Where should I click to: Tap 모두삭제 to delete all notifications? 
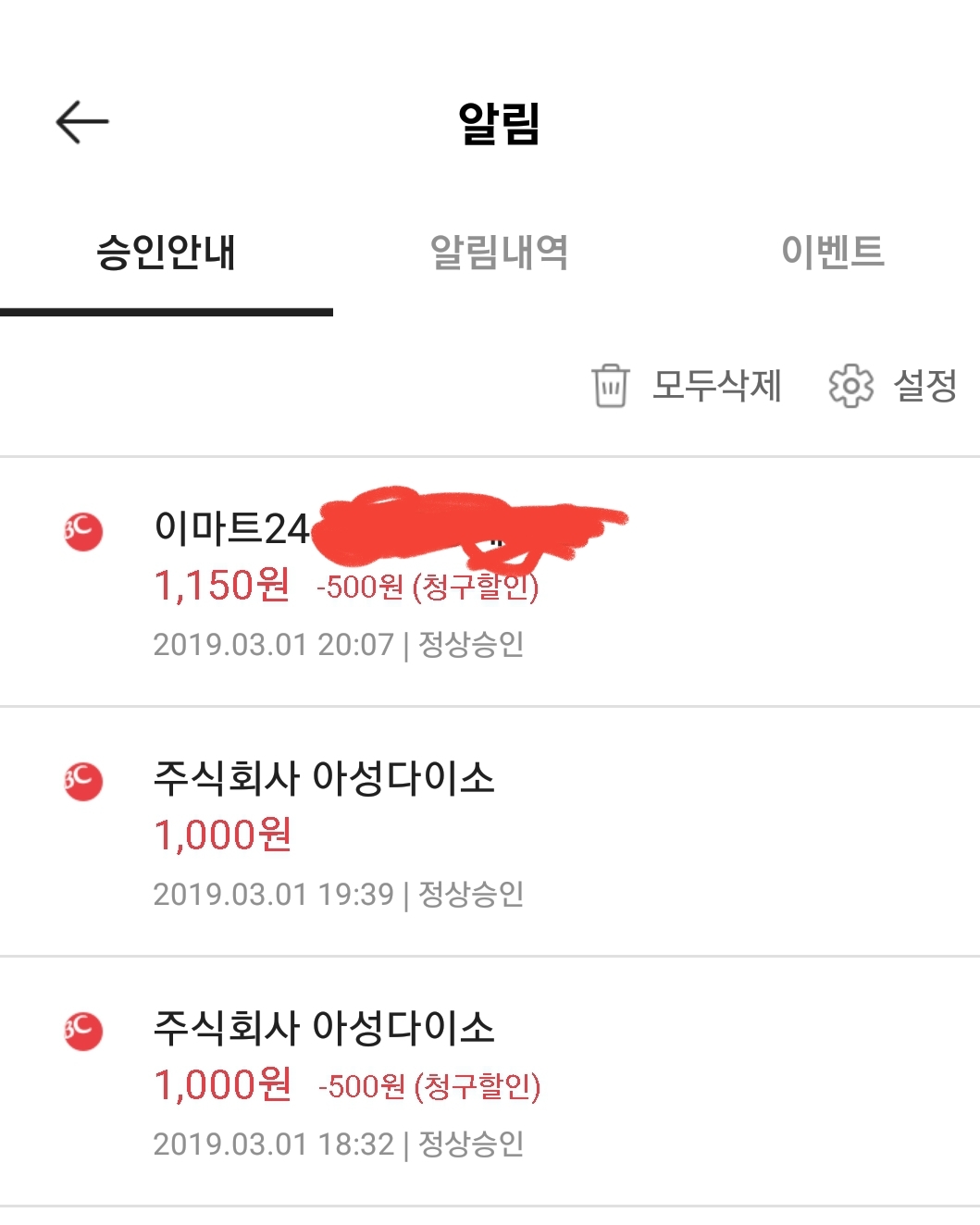click(688, 386)
